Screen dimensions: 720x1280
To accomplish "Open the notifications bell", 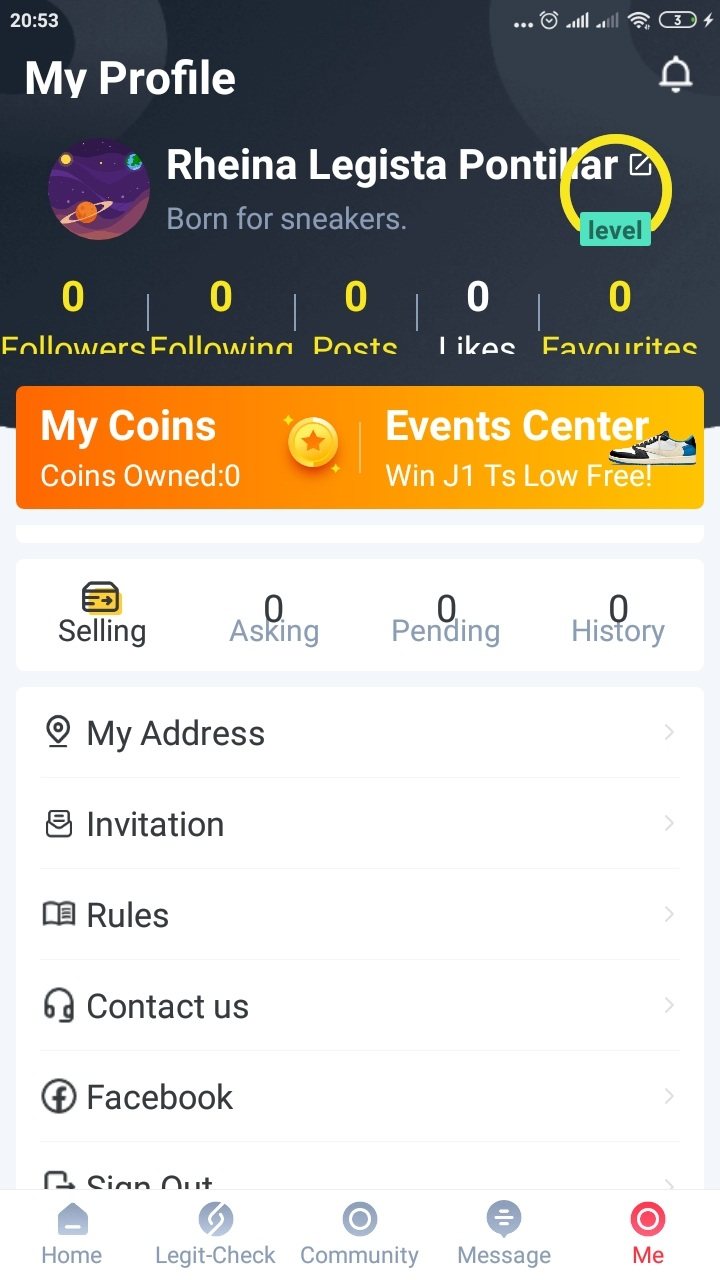I will click(676, 75).
